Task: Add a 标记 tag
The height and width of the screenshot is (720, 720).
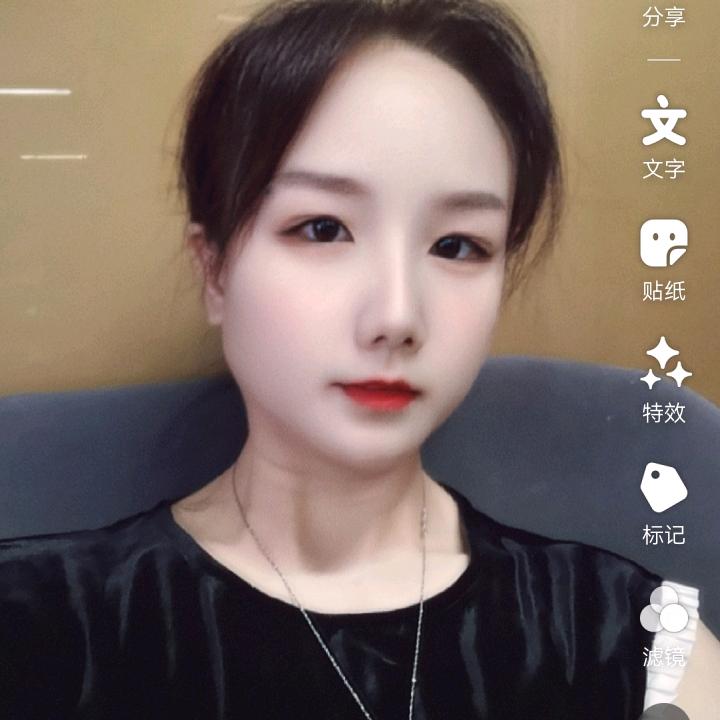Action: point(664,504)
